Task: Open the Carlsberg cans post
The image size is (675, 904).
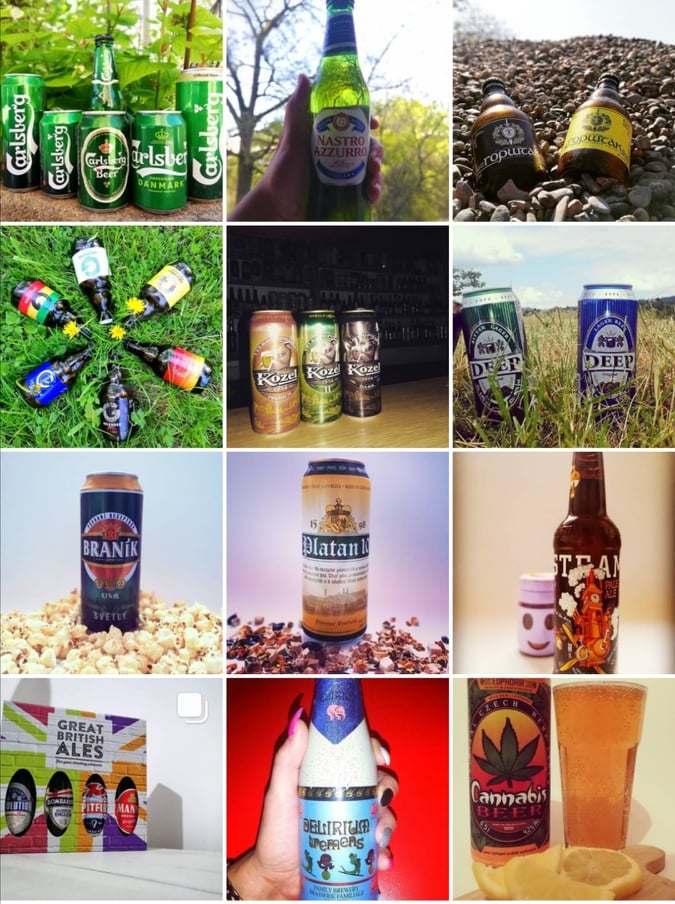Action: point(111,111)
